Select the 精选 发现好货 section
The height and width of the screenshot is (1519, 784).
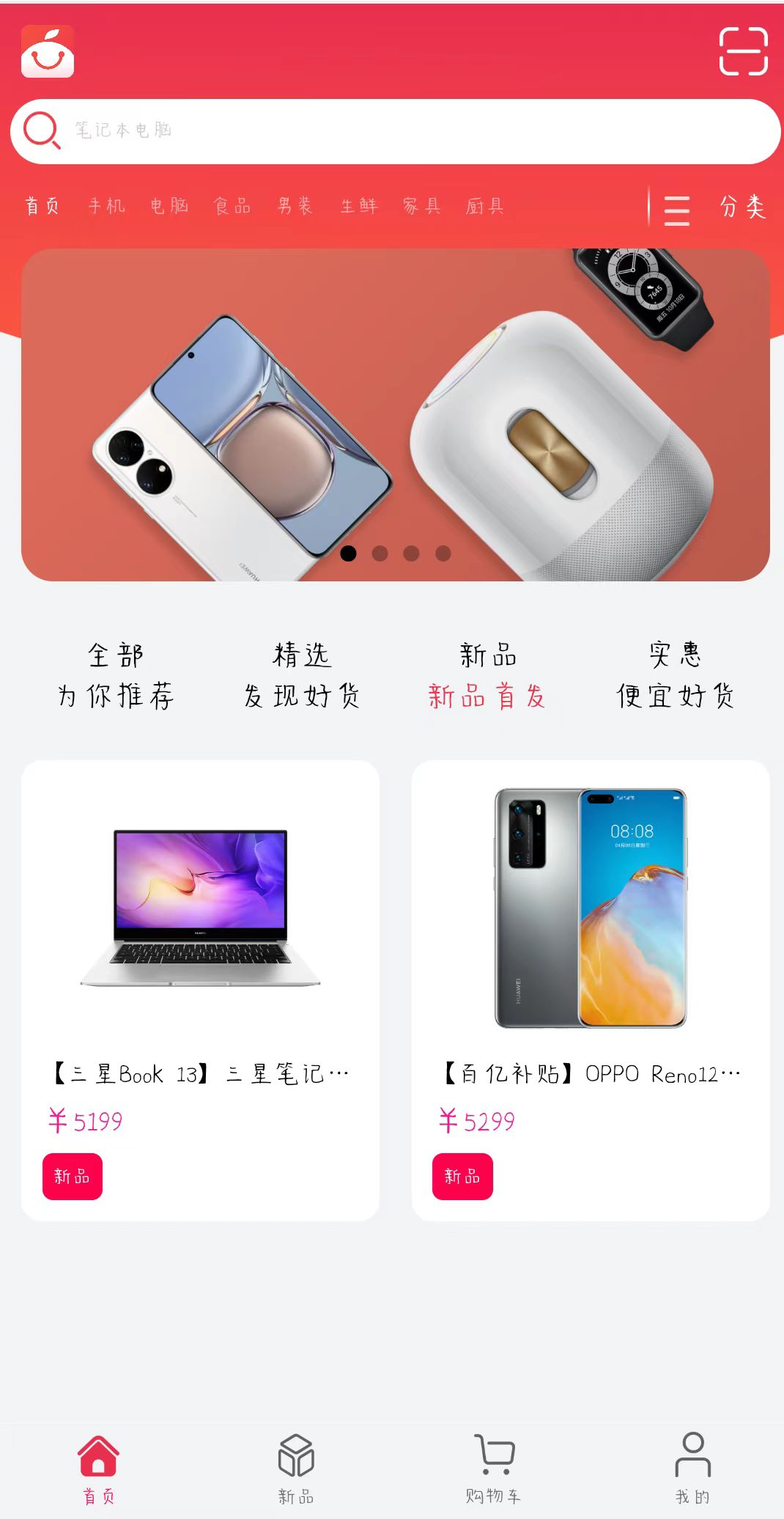pyautogui.click(x=302, y=675)
